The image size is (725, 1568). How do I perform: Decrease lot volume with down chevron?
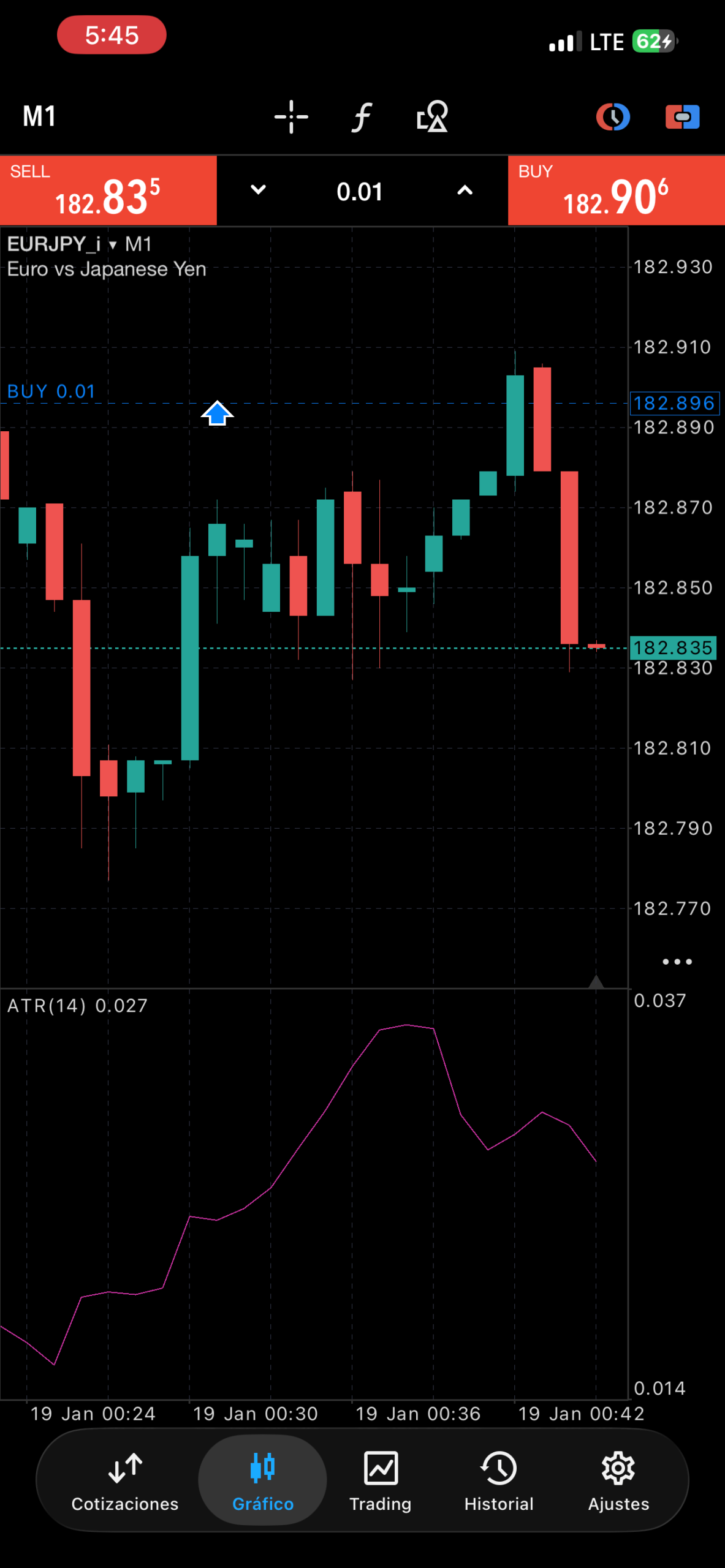point(259,190)
